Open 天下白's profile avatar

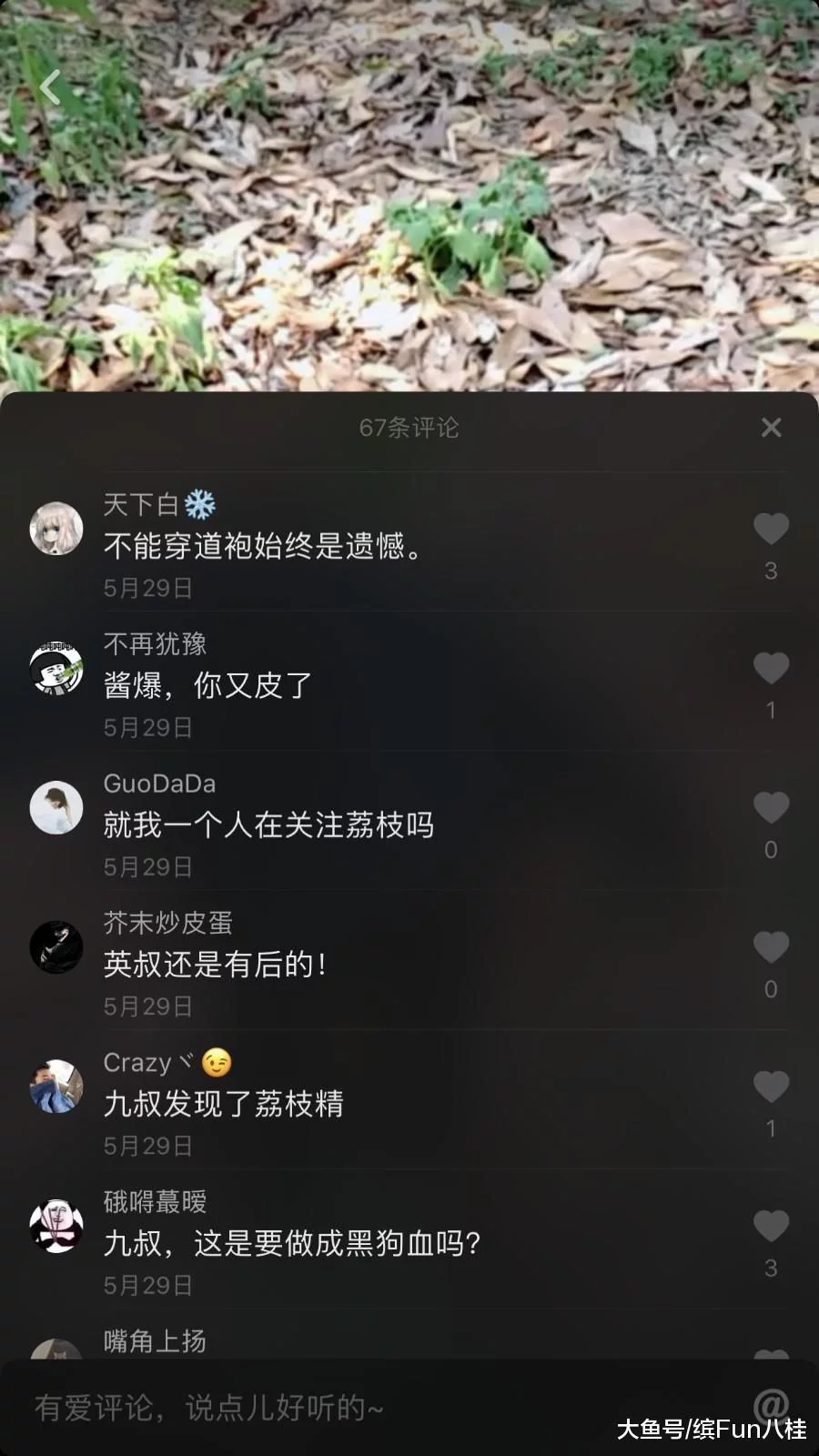(56, 528)
